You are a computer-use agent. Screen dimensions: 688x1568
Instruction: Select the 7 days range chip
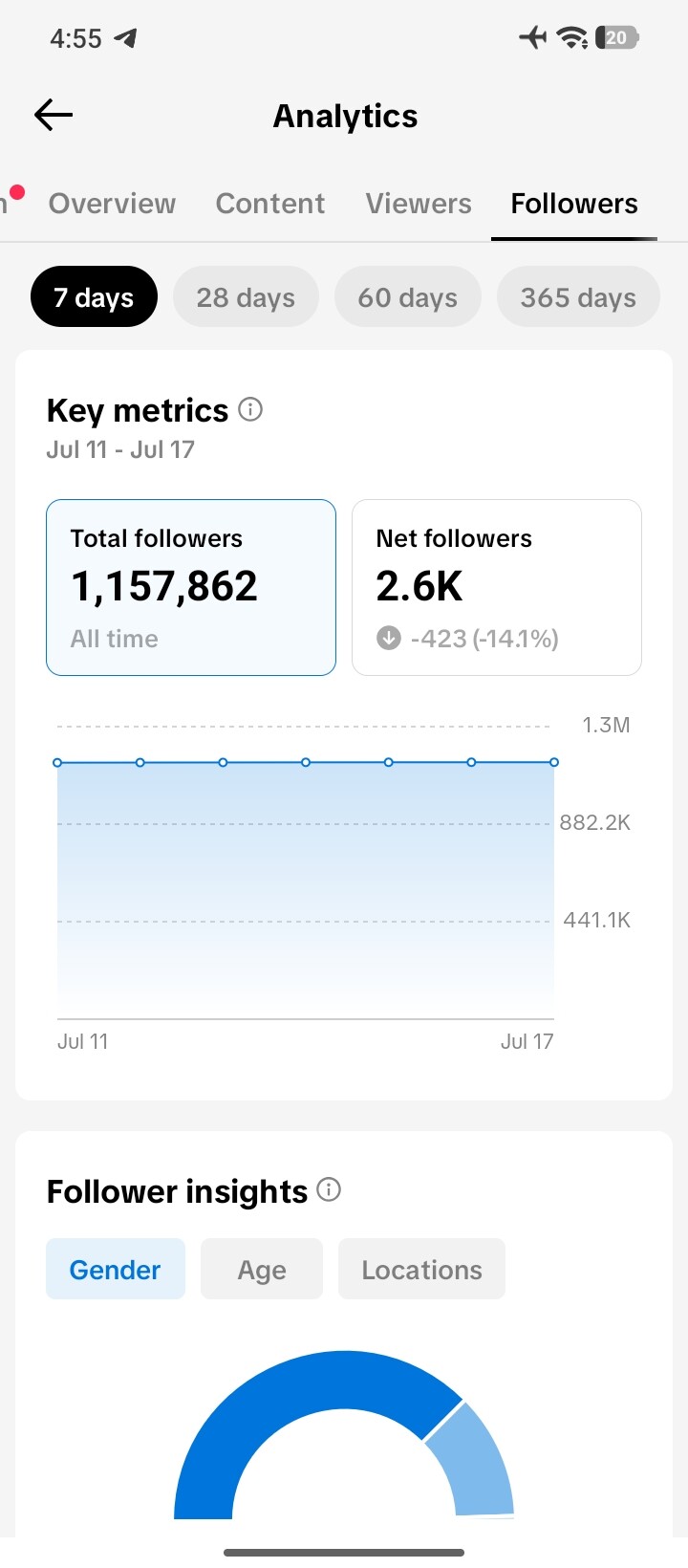94,297
